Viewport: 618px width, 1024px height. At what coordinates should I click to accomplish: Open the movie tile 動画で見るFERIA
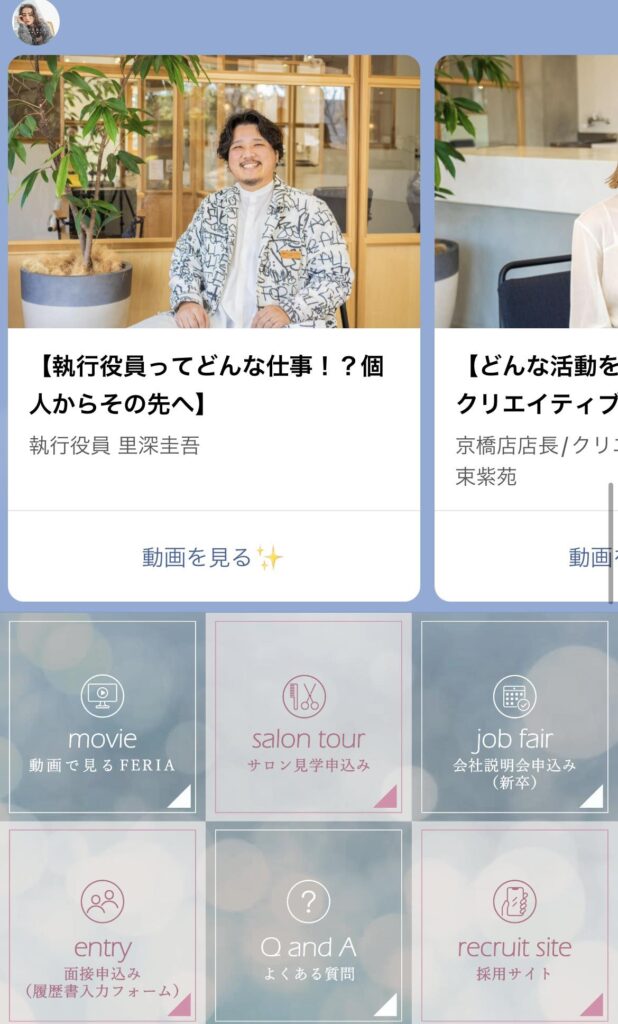pos(103,717)
